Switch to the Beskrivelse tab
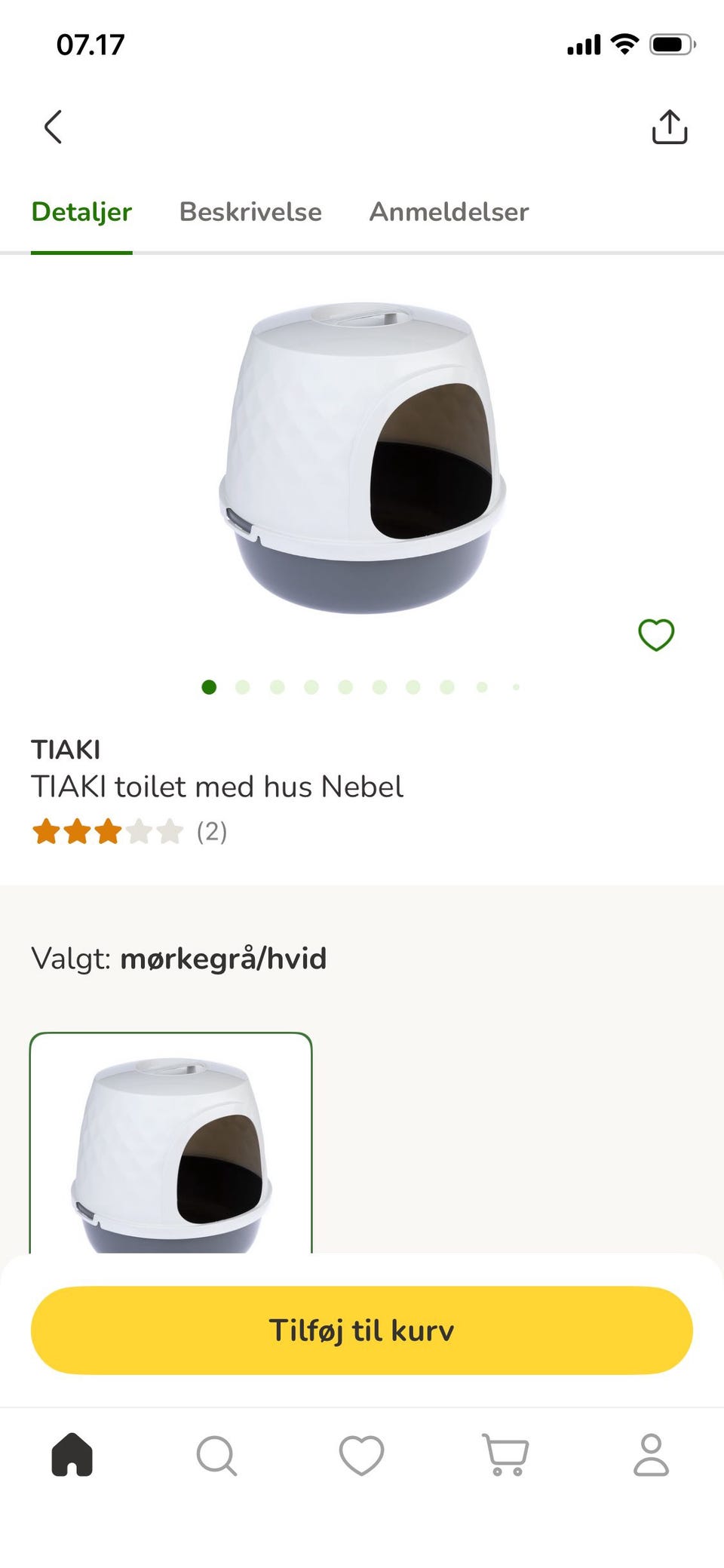This screenshot has height=1568, width=724. (250, 212)
